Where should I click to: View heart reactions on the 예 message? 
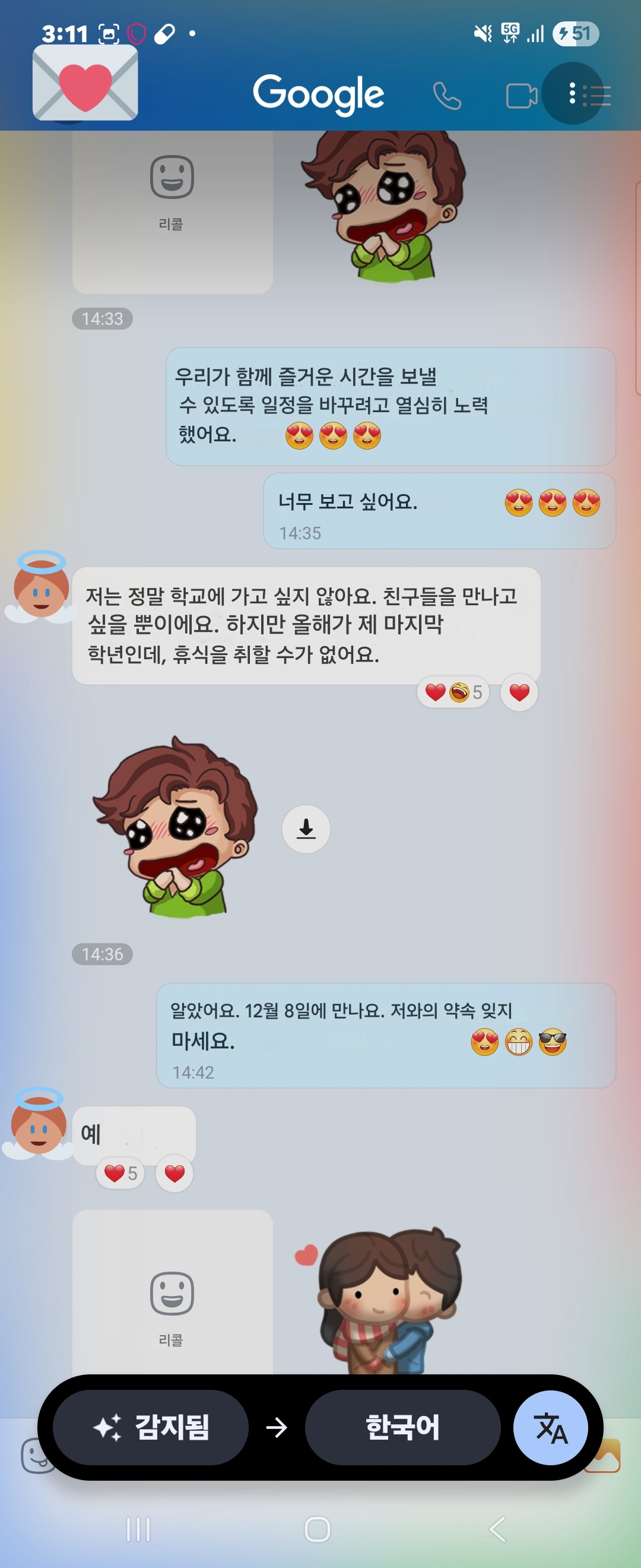[120, 1173]
